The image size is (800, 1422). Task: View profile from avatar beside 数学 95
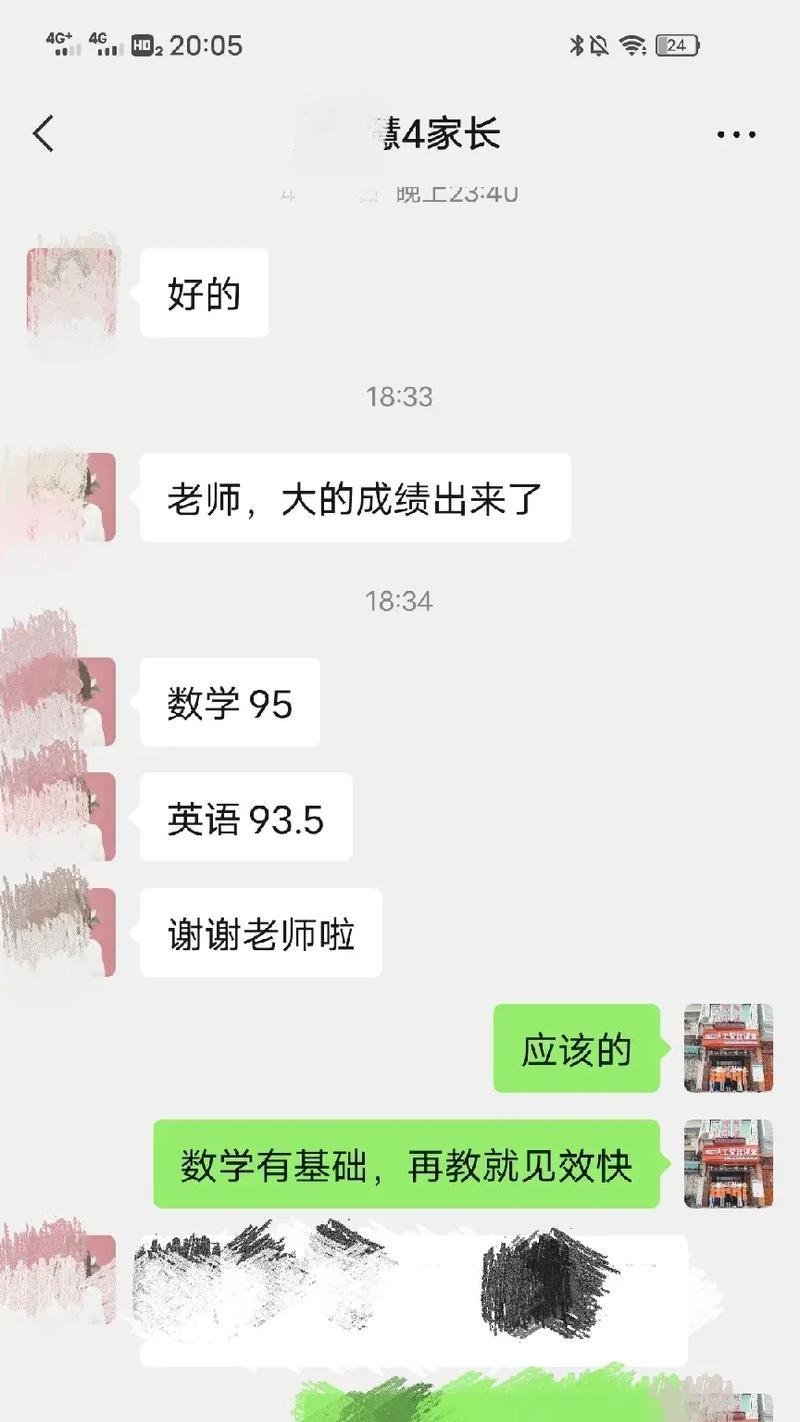[x=72, y=702]
